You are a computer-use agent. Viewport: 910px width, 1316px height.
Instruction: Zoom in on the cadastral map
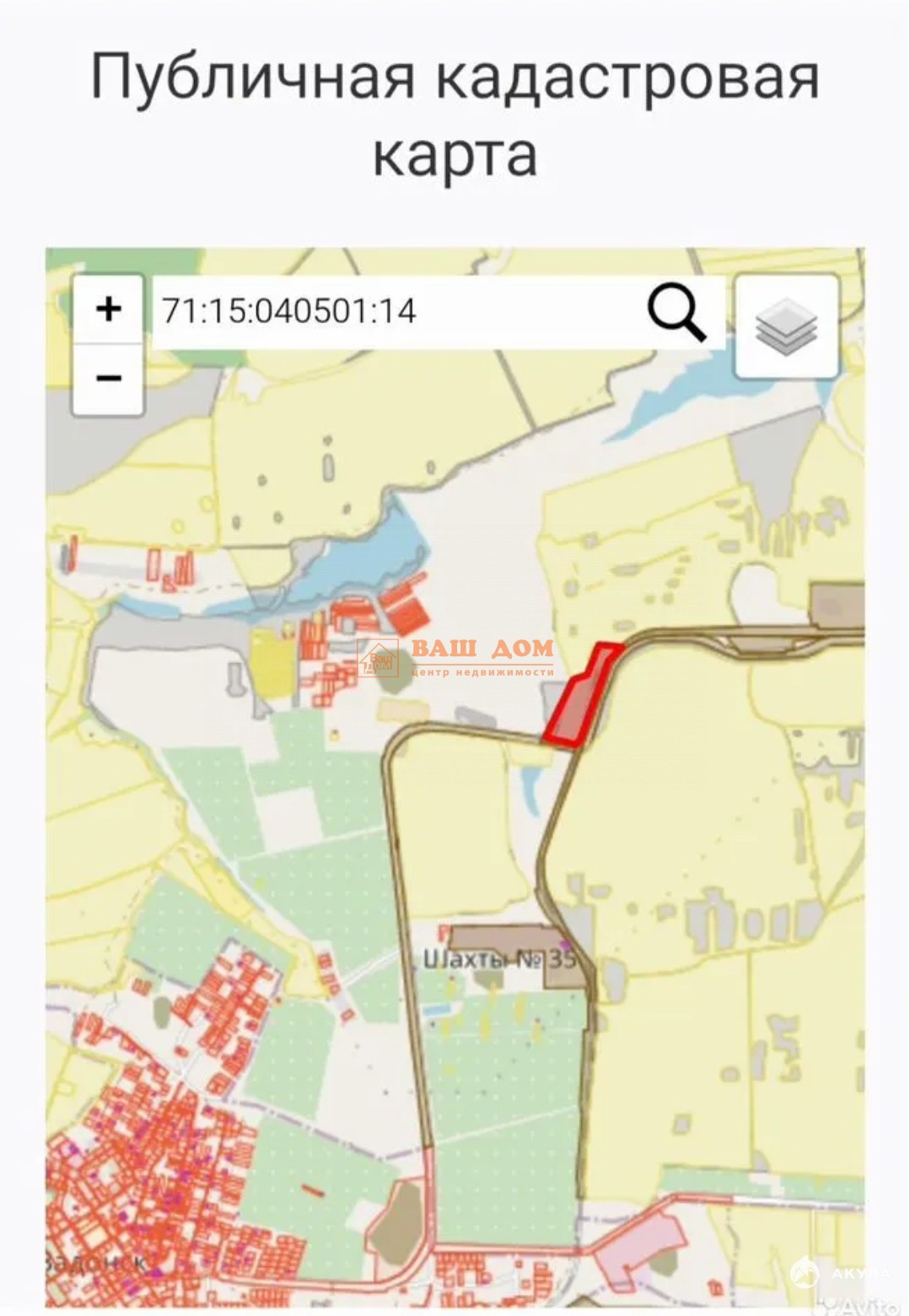(x=108, y=309)
